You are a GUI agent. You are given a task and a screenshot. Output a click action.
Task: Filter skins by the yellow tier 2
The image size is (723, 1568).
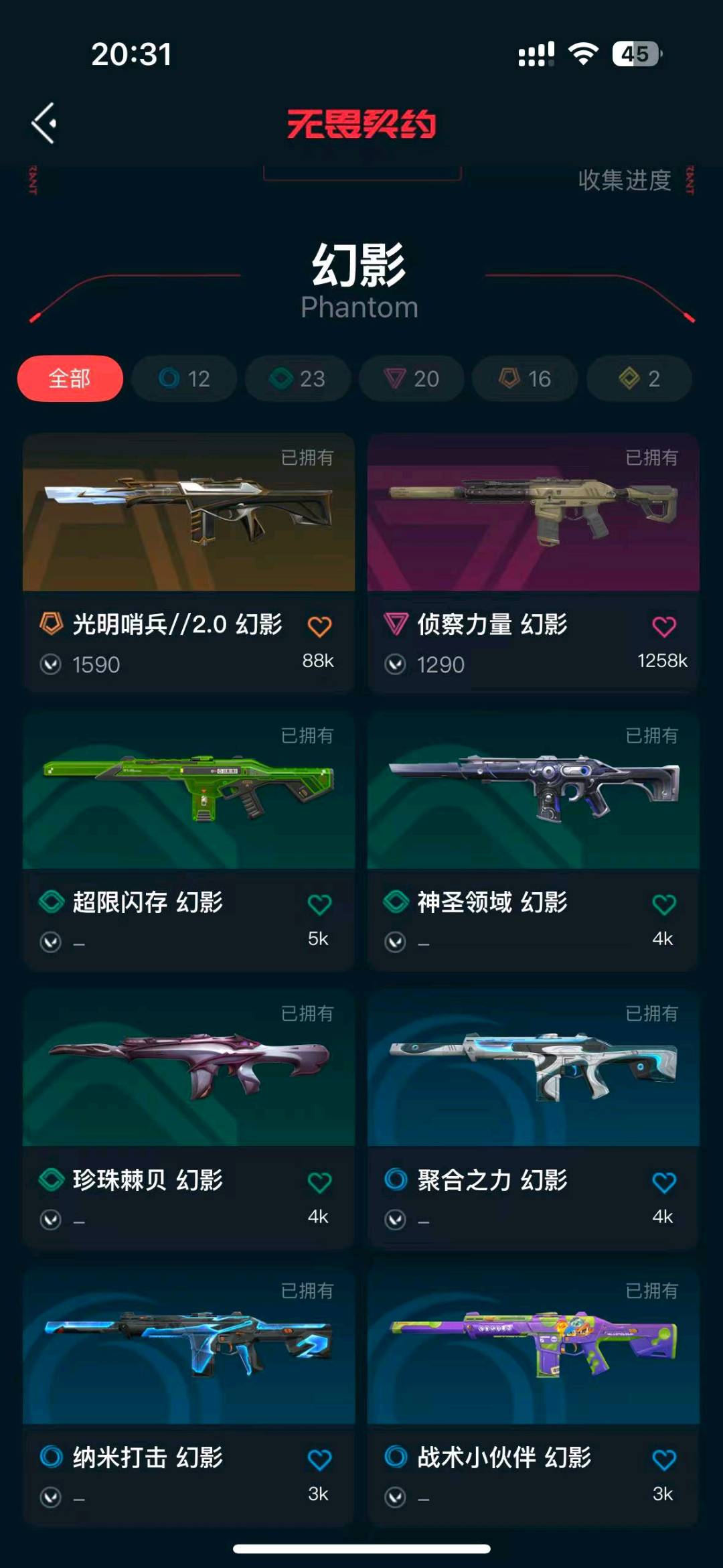click(639, 378)
